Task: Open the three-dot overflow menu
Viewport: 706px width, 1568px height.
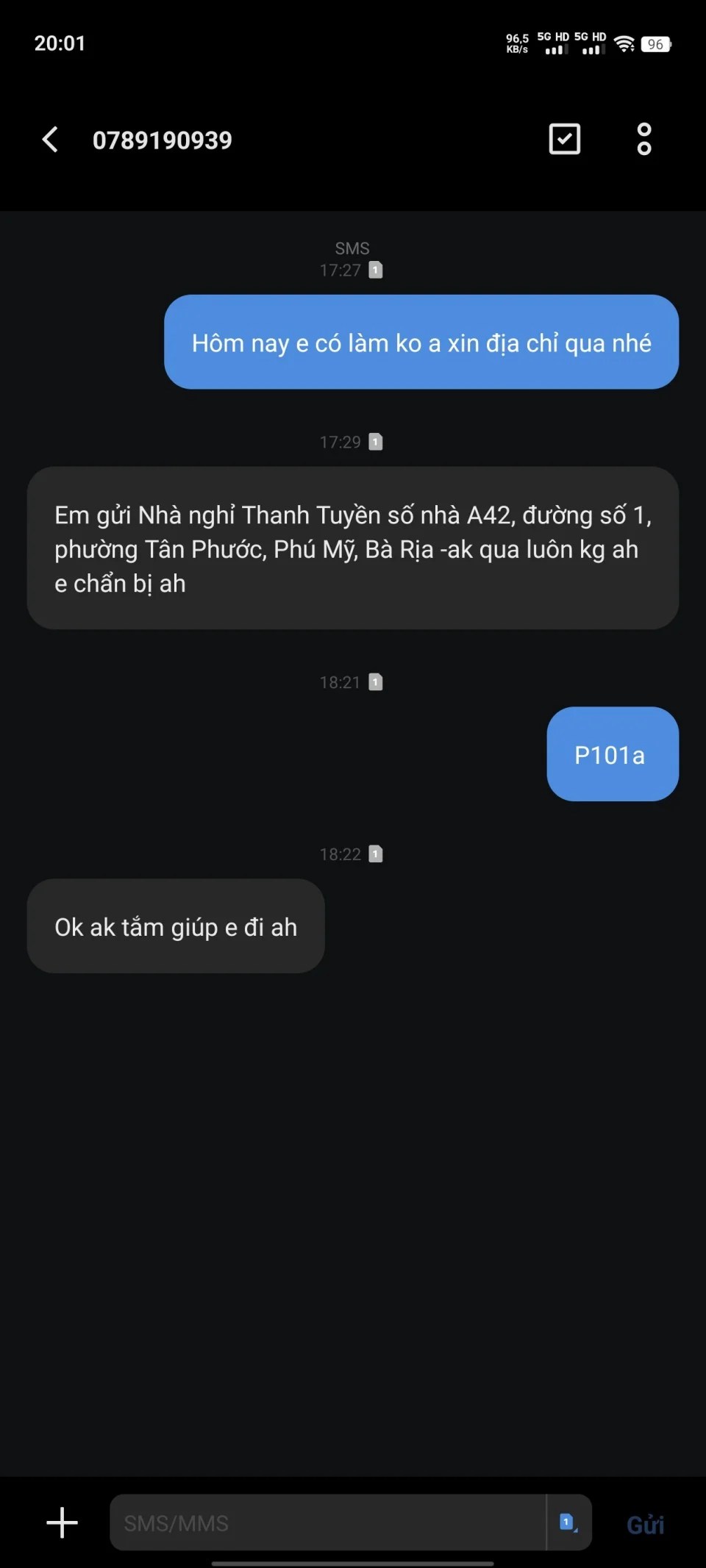Action: tap(643, 139)
